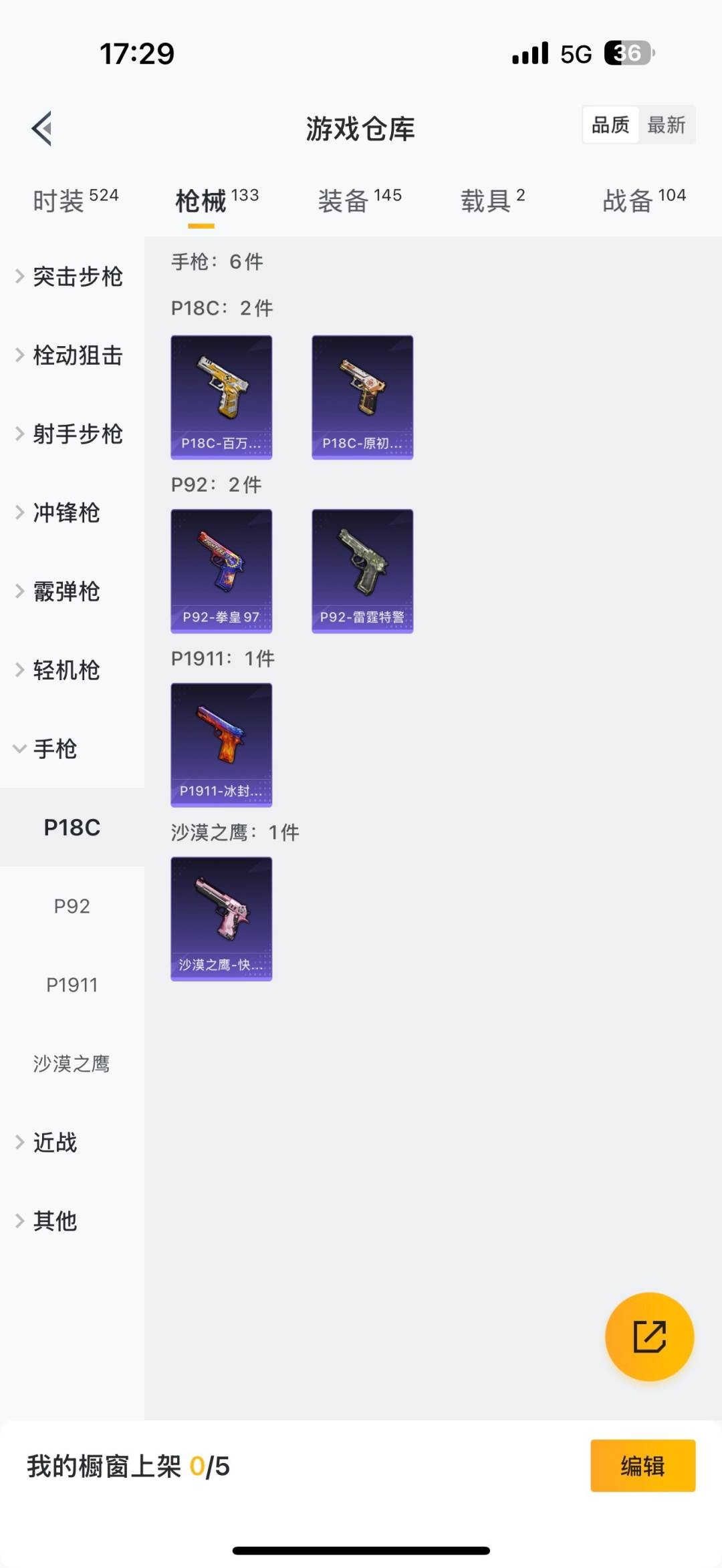Select the 载具 tab

click(x=493, y=200)
